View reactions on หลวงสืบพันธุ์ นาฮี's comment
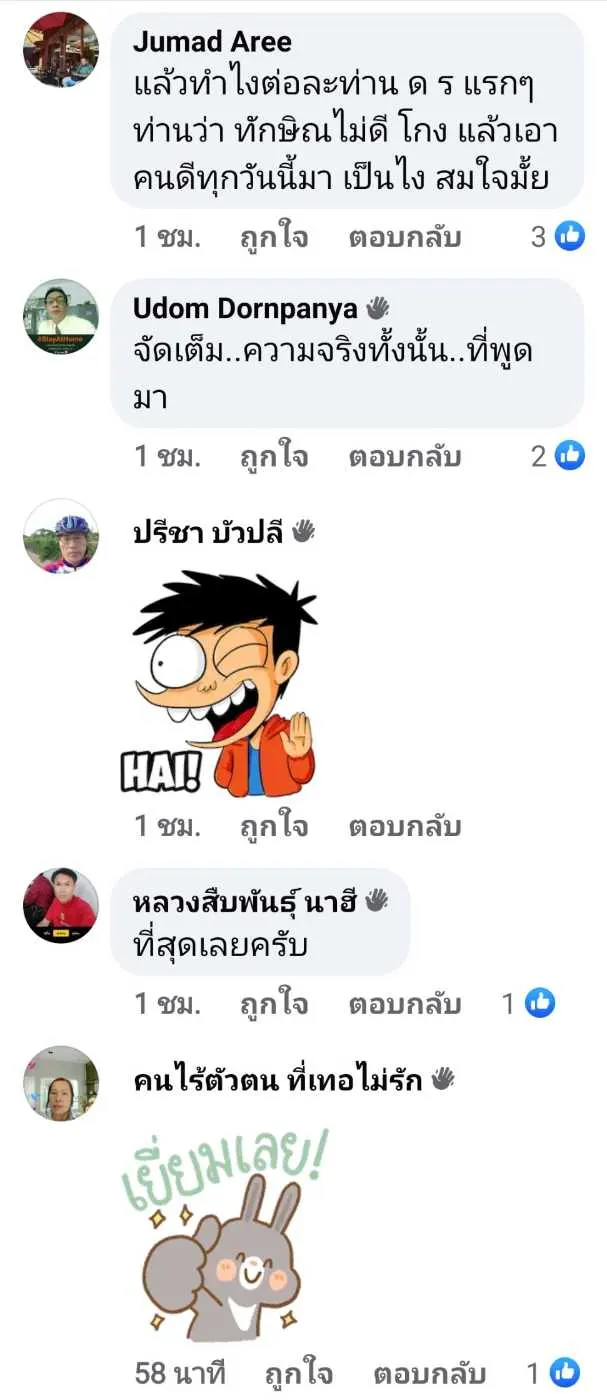Viewport: 607px width, 1400px height. click(528, 1003)
